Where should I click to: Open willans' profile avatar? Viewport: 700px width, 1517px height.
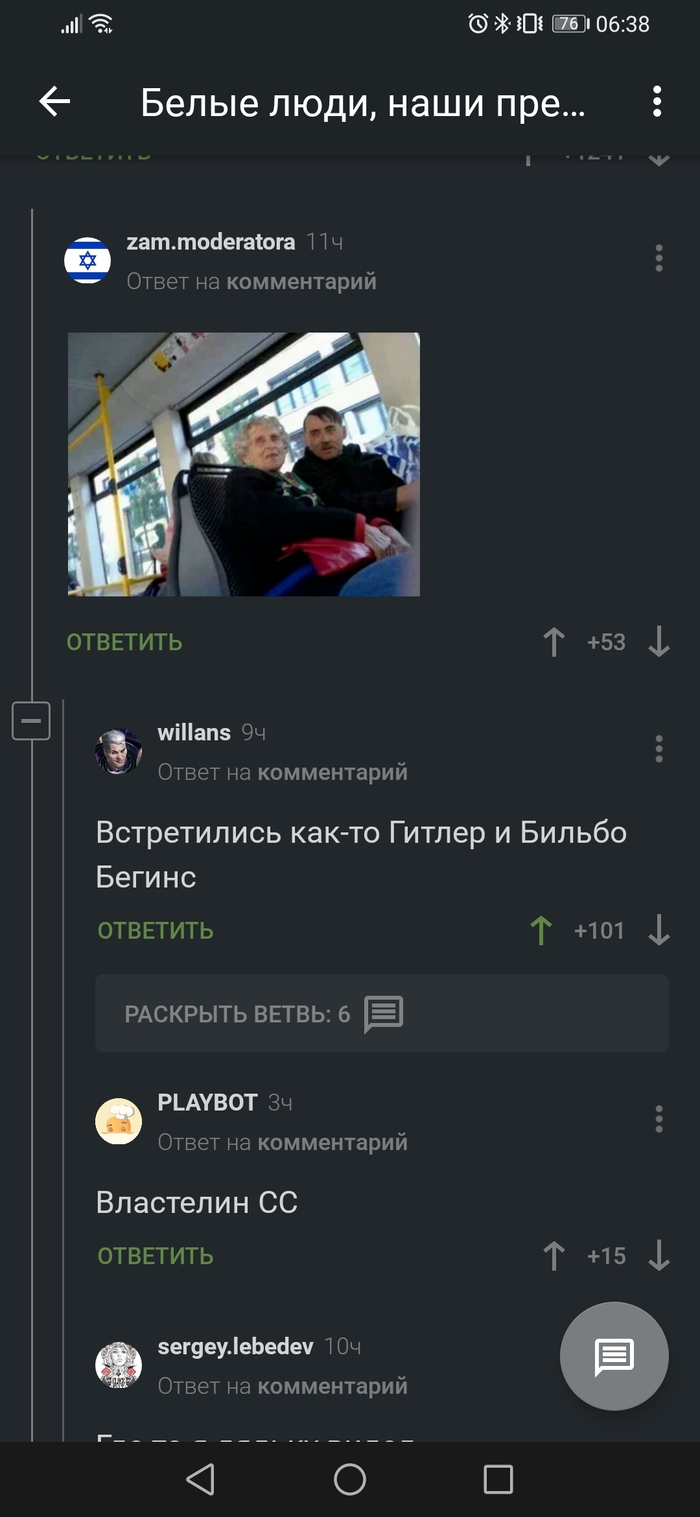(118, 752)
